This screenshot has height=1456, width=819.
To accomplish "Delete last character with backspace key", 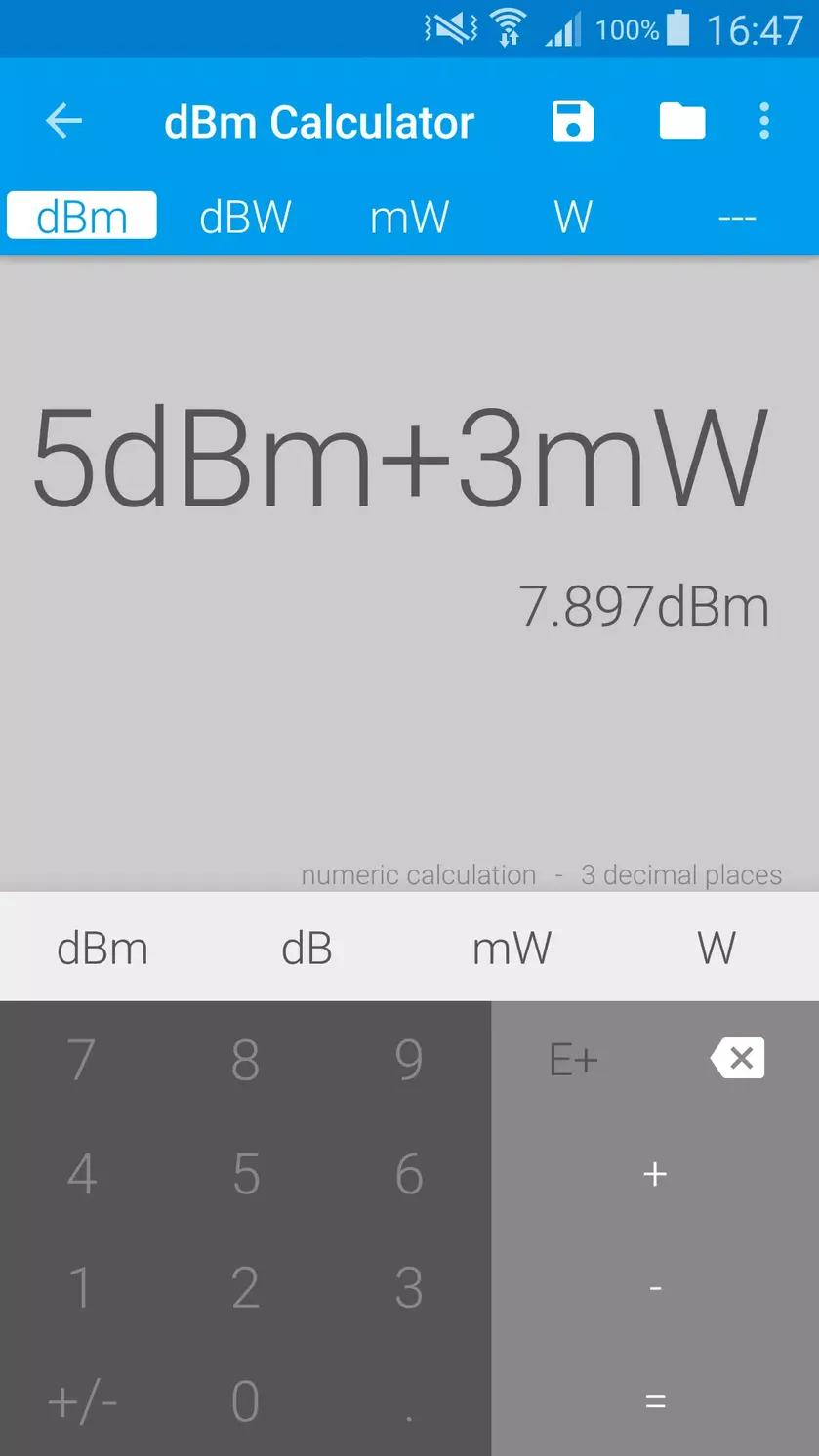I will click(737, 1058).
